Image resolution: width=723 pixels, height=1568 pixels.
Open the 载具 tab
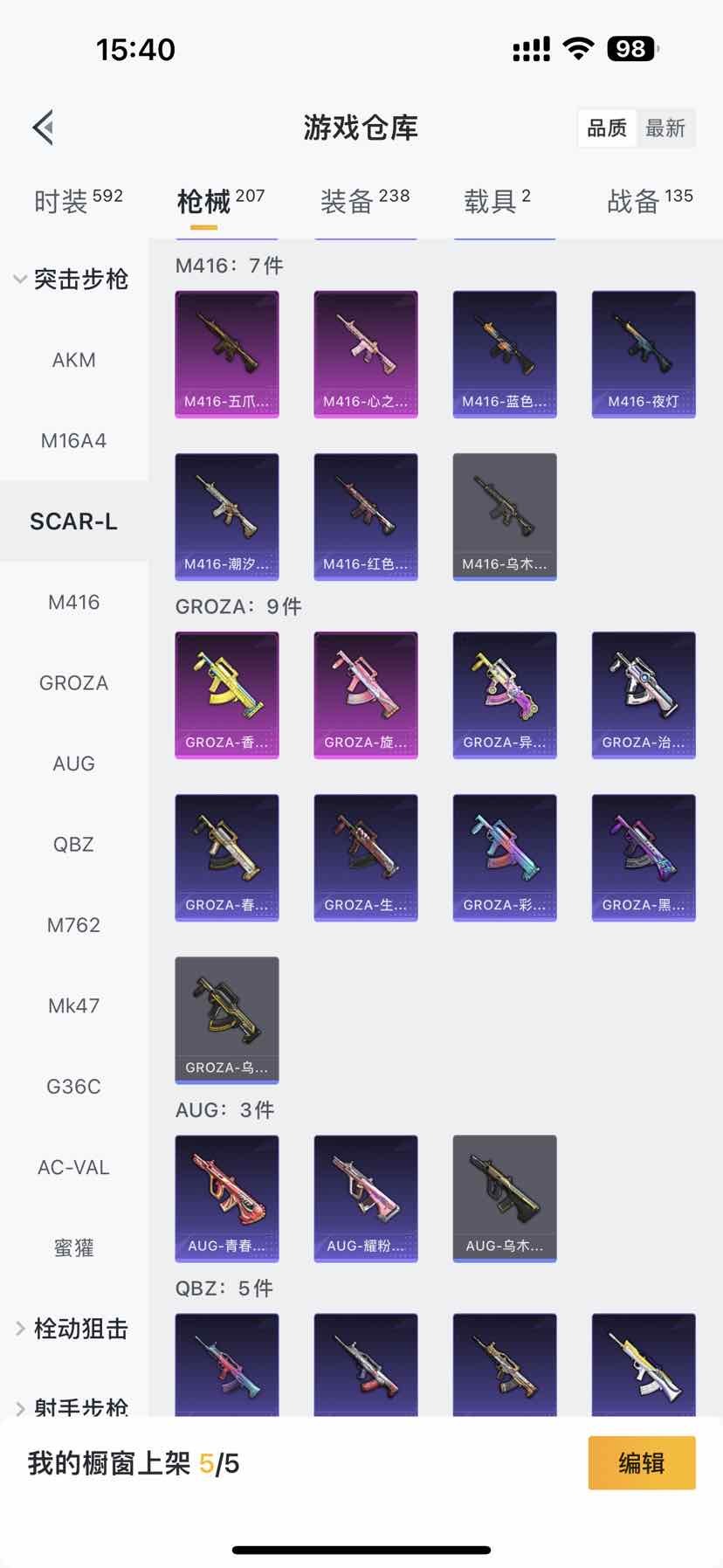coord(497,201)
